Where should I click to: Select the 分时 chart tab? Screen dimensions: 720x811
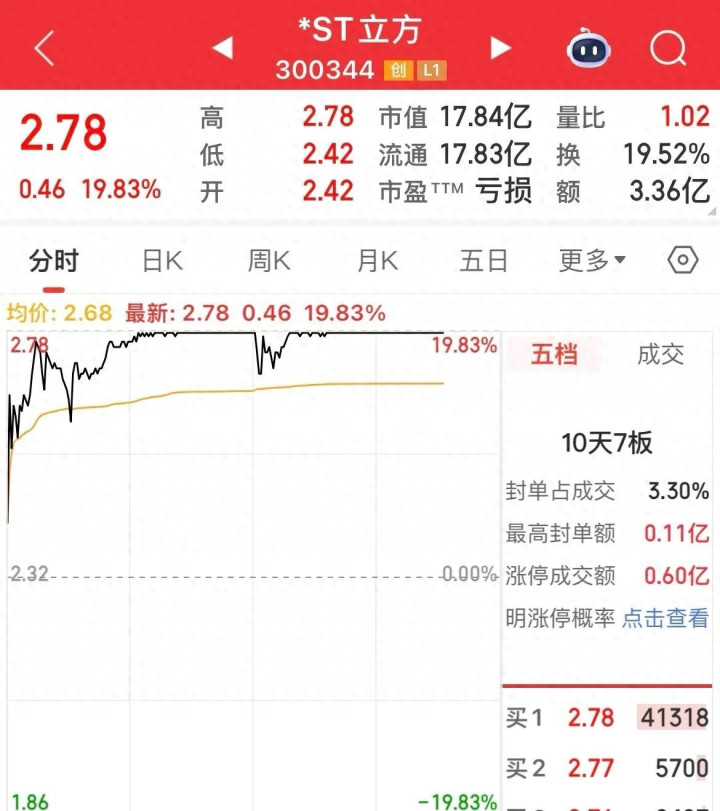pos(54,262)
